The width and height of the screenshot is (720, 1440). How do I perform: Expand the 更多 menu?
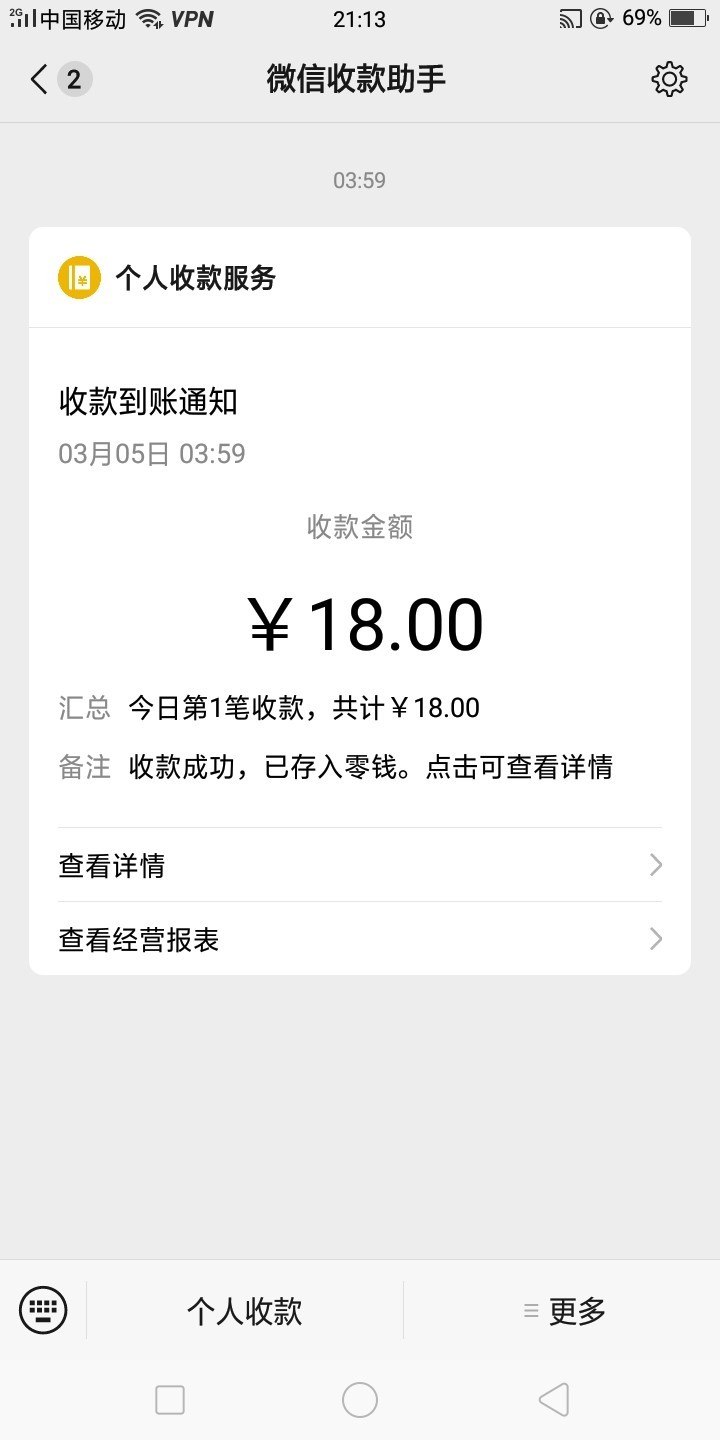coord(563,1310)
